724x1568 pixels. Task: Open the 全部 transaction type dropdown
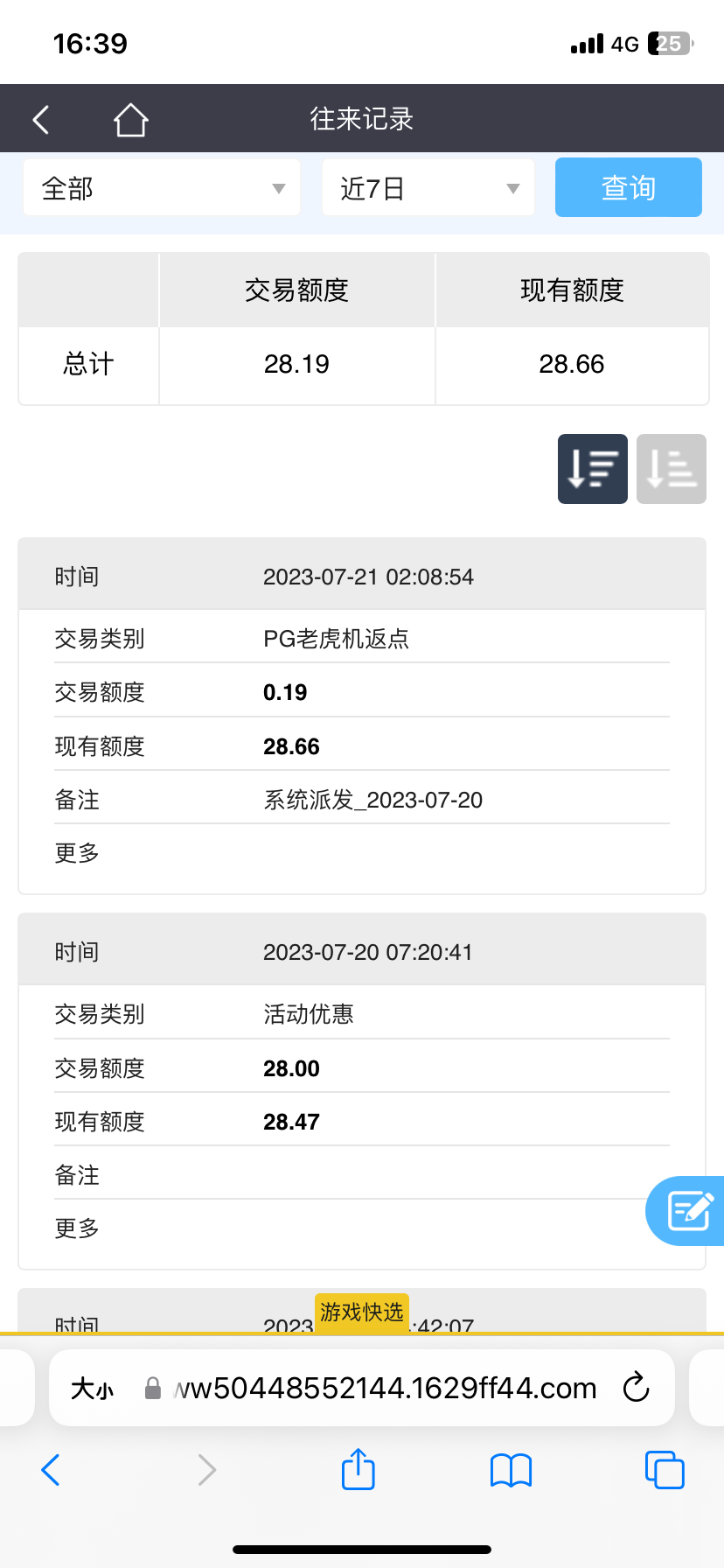pyautogui.click(x=162, y=188)
